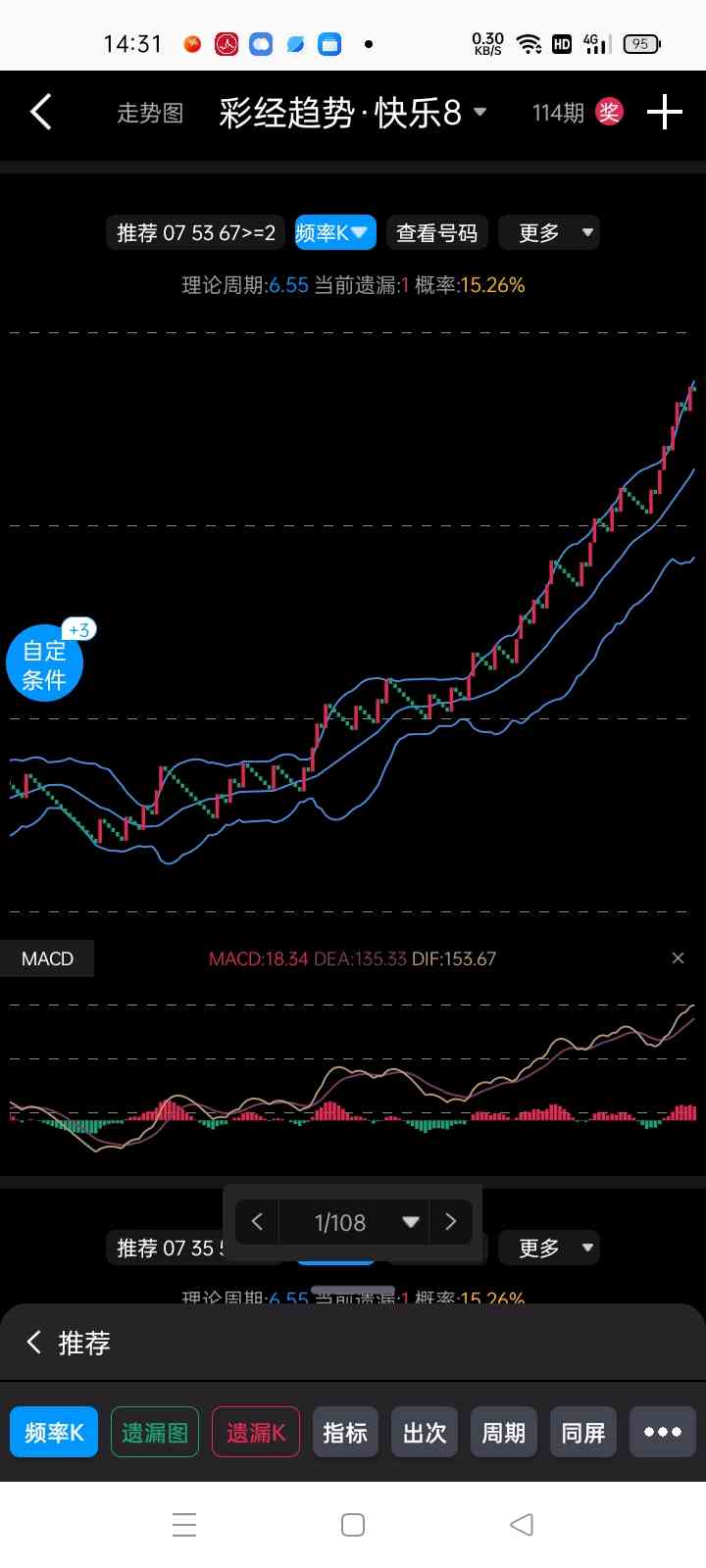This screenshot has width=706, height=1568.
Task: Open the 指标 option
Action: coord(345,1433)
